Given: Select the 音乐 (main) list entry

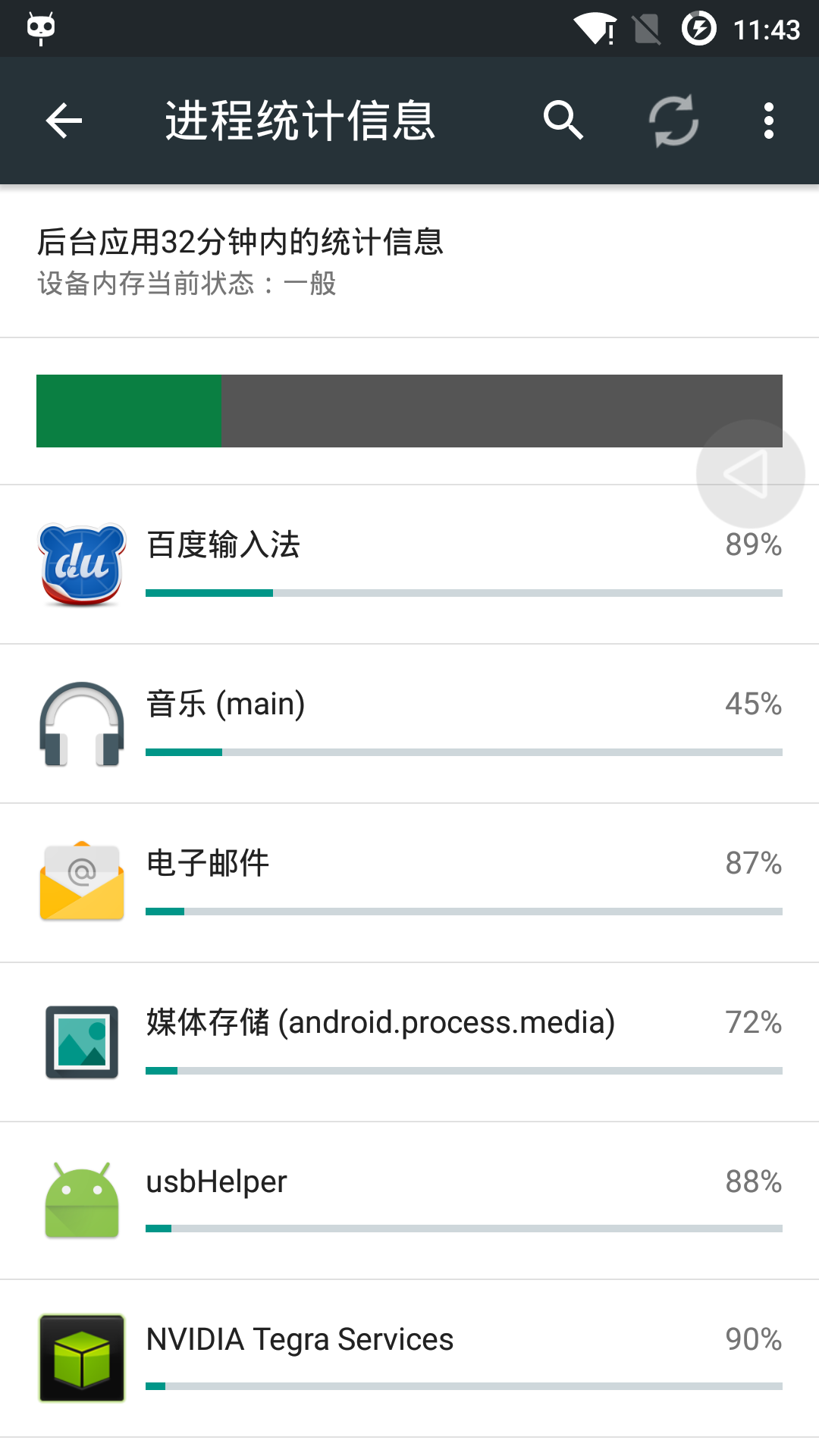Looking at the screenshot, I should (409, 724).
